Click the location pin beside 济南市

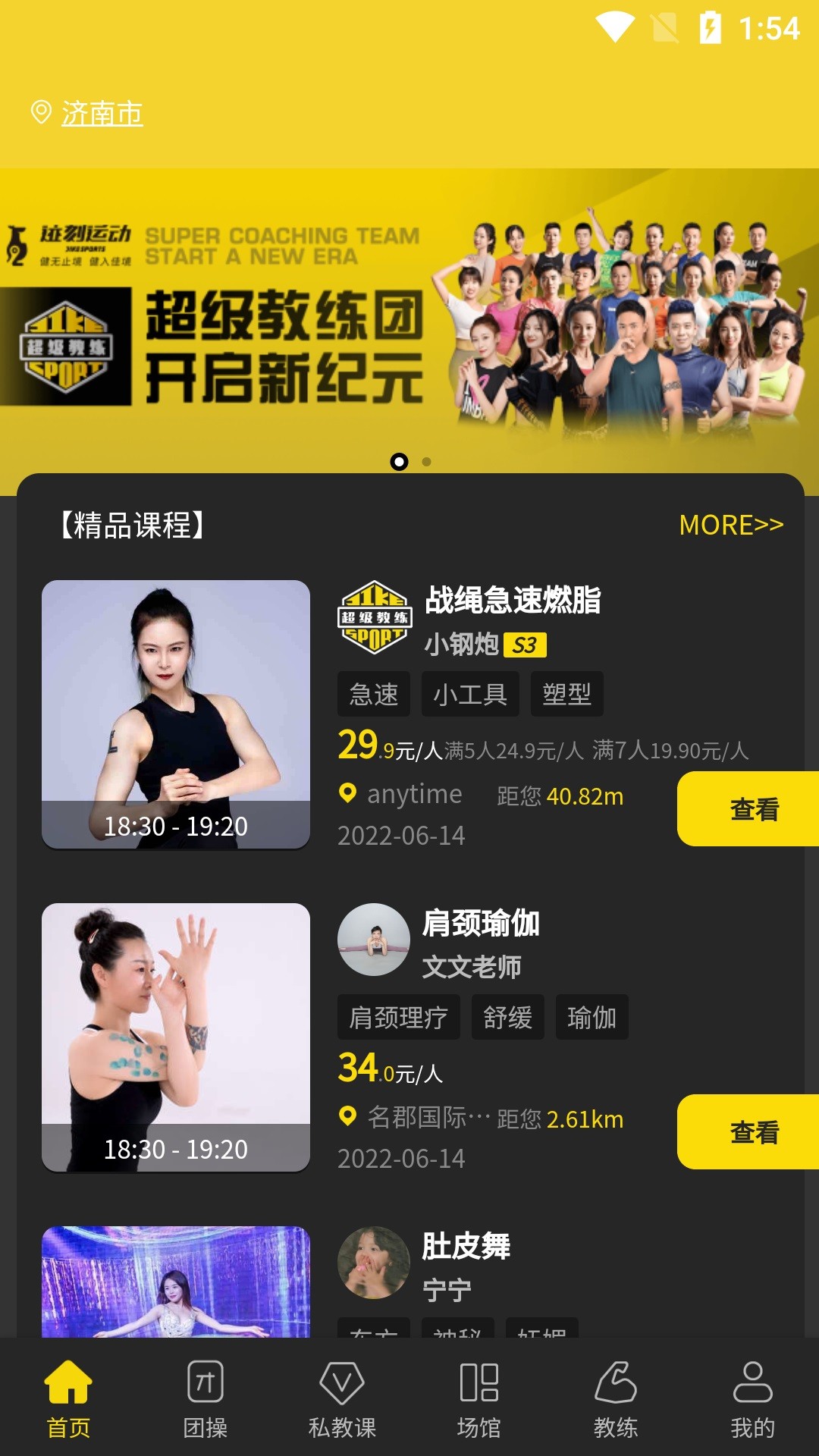[x=40, y=111]
